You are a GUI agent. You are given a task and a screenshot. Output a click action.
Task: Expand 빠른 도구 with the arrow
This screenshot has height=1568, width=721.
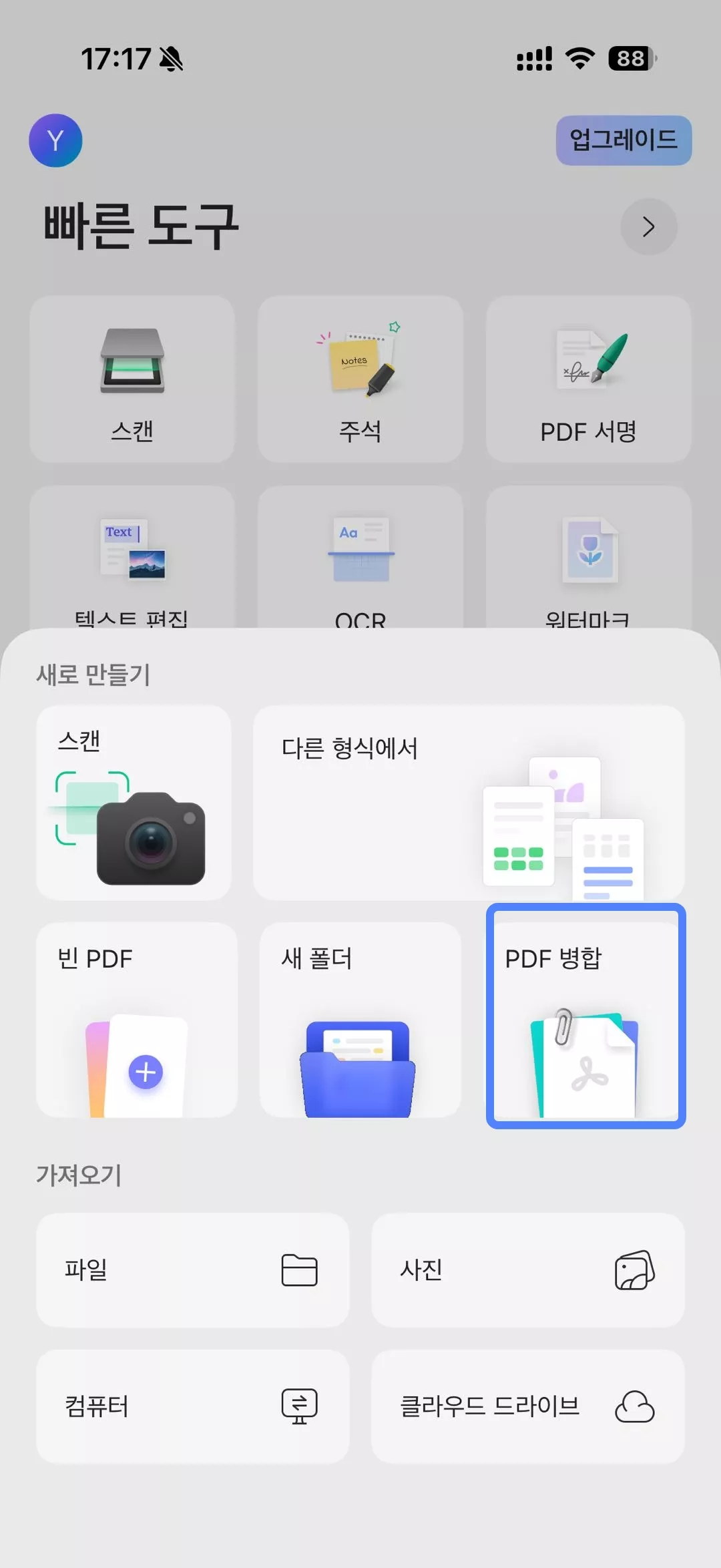(x=648, y=227)
